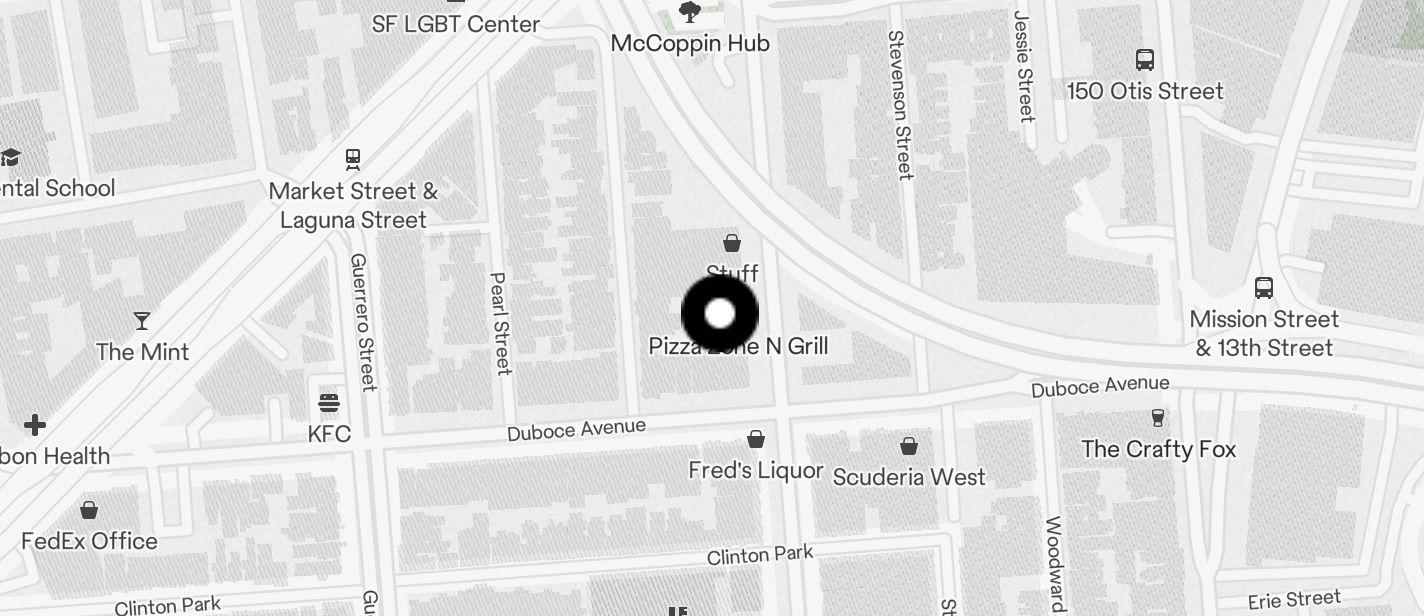Select Mission Street & 13th Street stop

coord(1264,289)
